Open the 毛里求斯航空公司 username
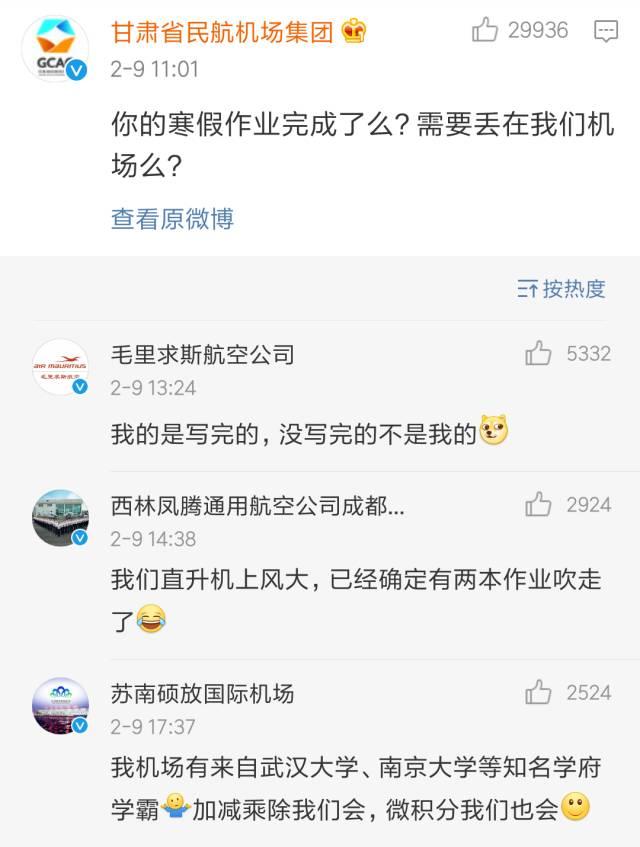This screenshot has width=640, height=847. pyautogui.click(x=203, y=354)
